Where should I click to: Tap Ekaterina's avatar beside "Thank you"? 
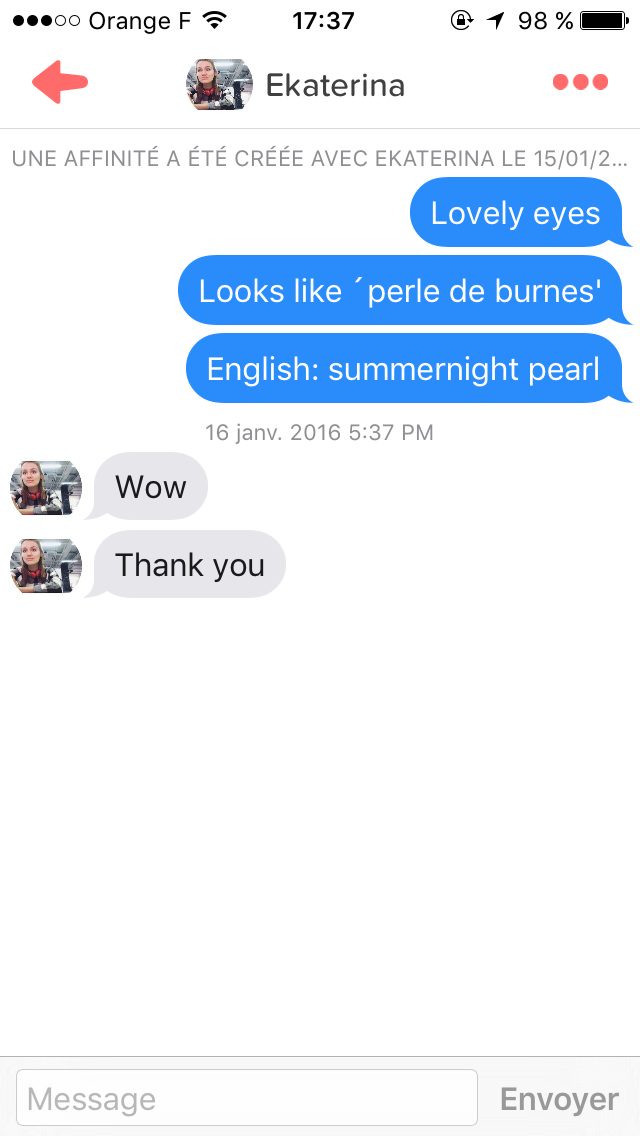click(x=46, y=566)
